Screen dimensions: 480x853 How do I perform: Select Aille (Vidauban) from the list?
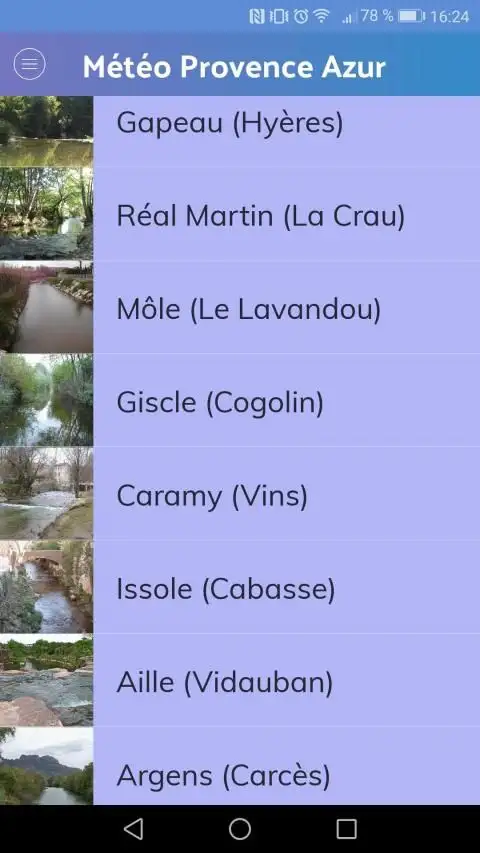[240, 679]
